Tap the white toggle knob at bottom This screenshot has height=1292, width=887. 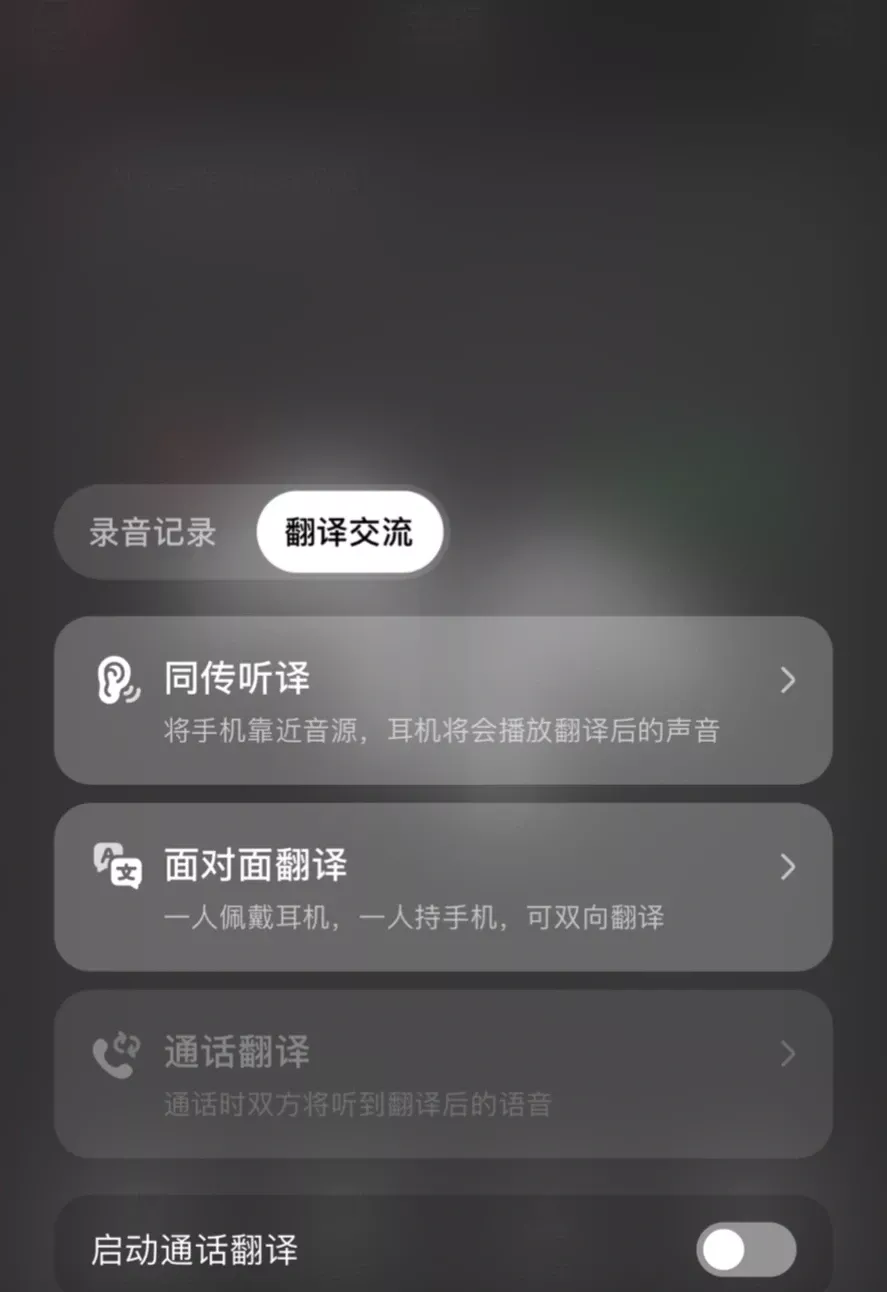(x=722, y=1248)
